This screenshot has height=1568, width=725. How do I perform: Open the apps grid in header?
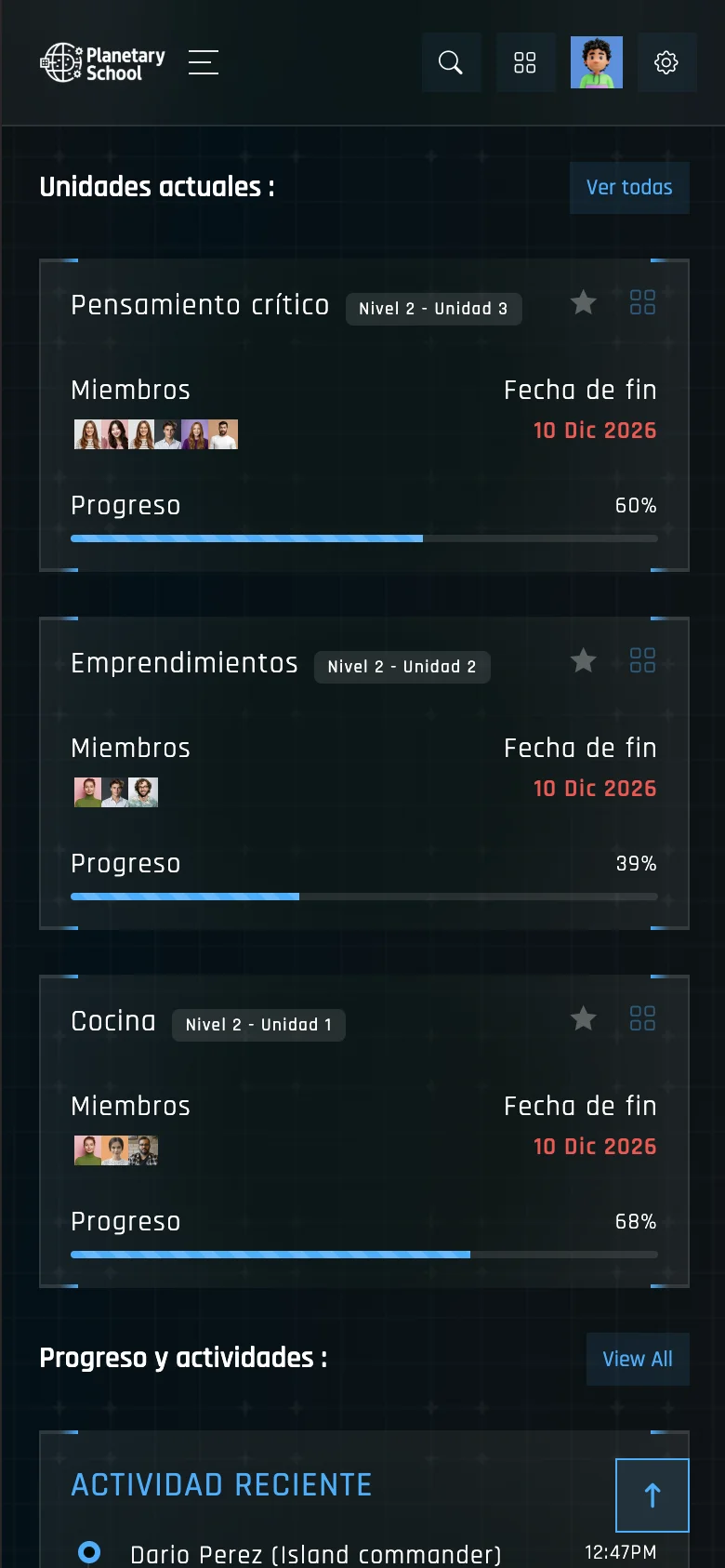[525, 62]
